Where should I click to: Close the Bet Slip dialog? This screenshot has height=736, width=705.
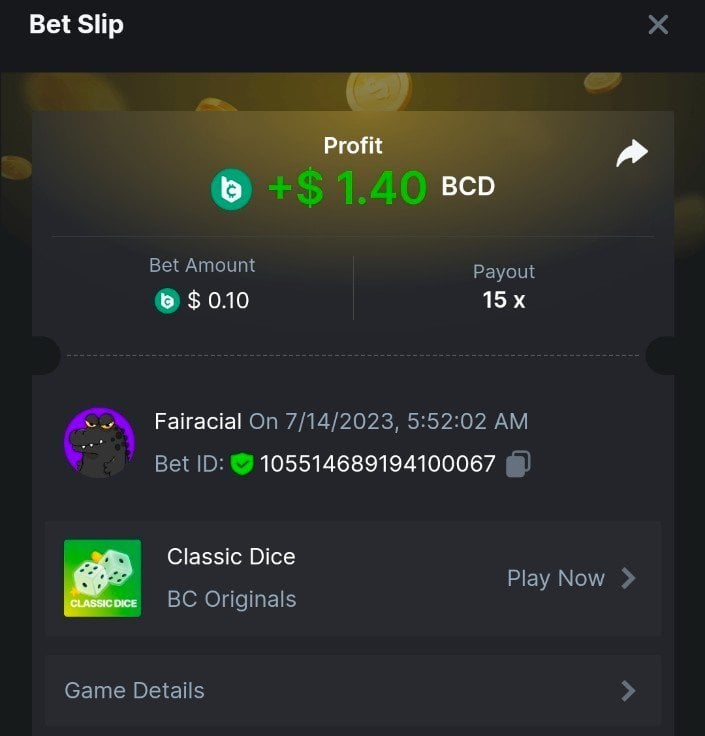(658, 25)
